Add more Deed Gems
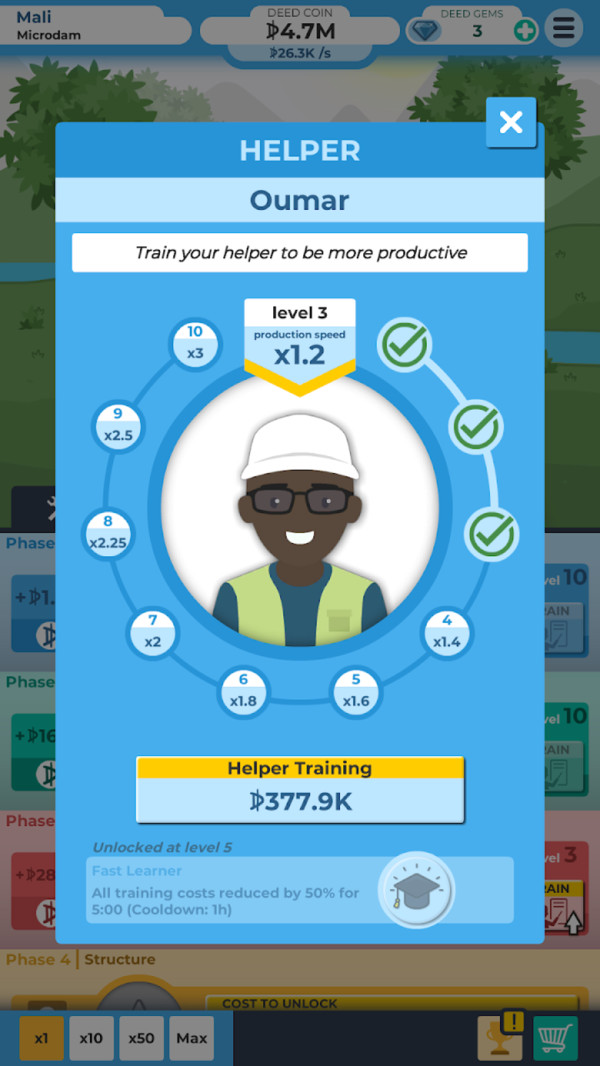The height and width of the screenshot is (1066, 600). pos(525,30)
